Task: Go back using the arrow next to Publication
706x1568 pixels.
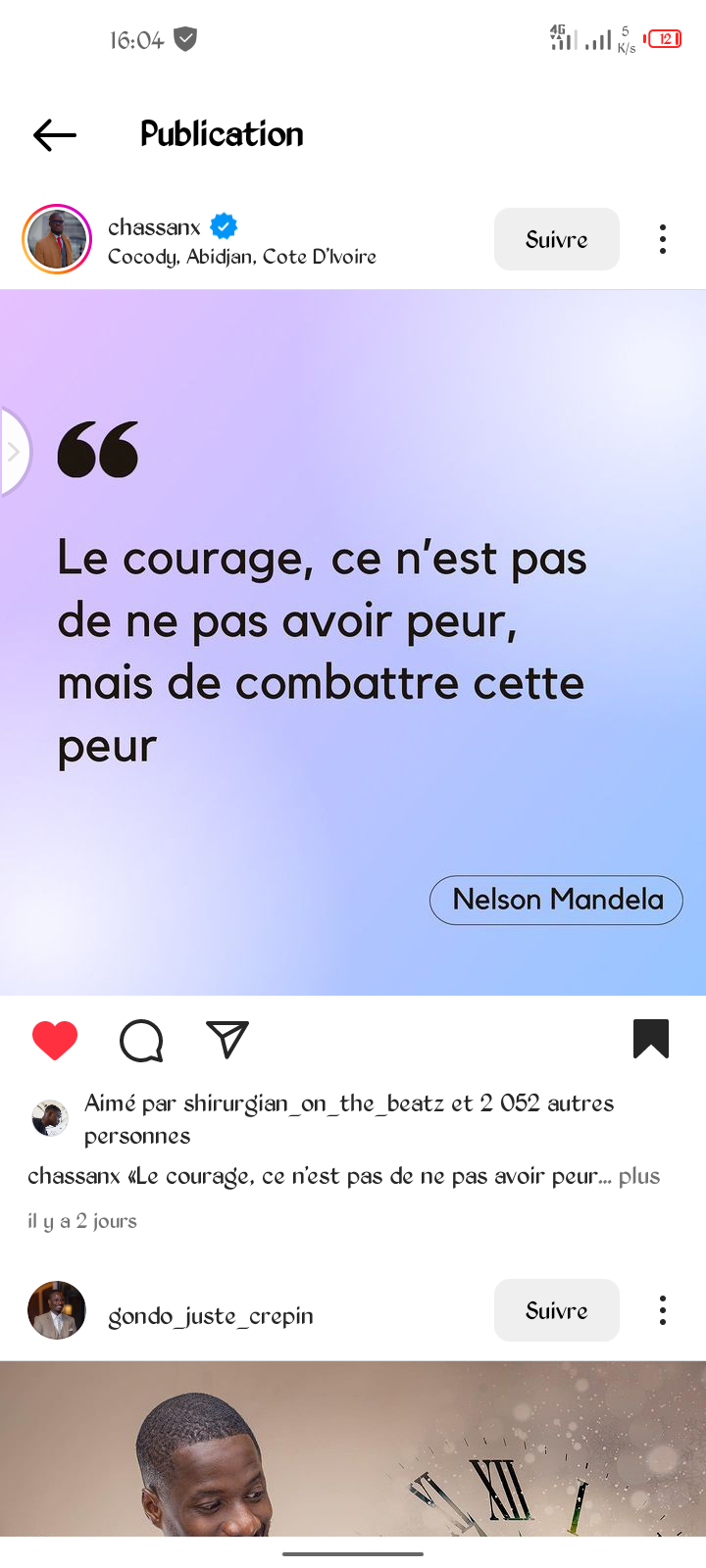Action: point(55,134)
